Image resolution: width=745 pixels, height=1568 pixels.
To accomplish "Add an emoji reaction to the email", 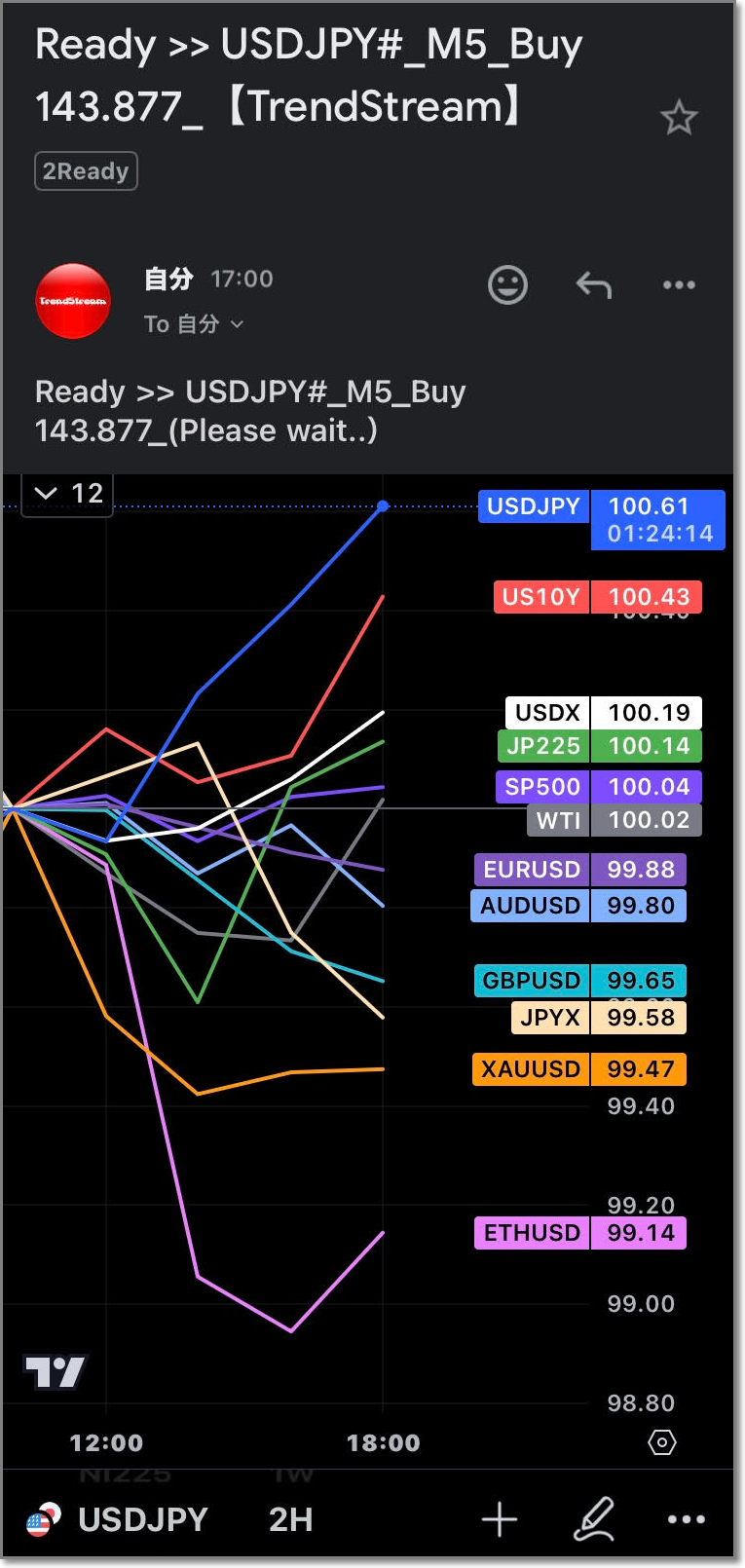I will click(507, 285).
